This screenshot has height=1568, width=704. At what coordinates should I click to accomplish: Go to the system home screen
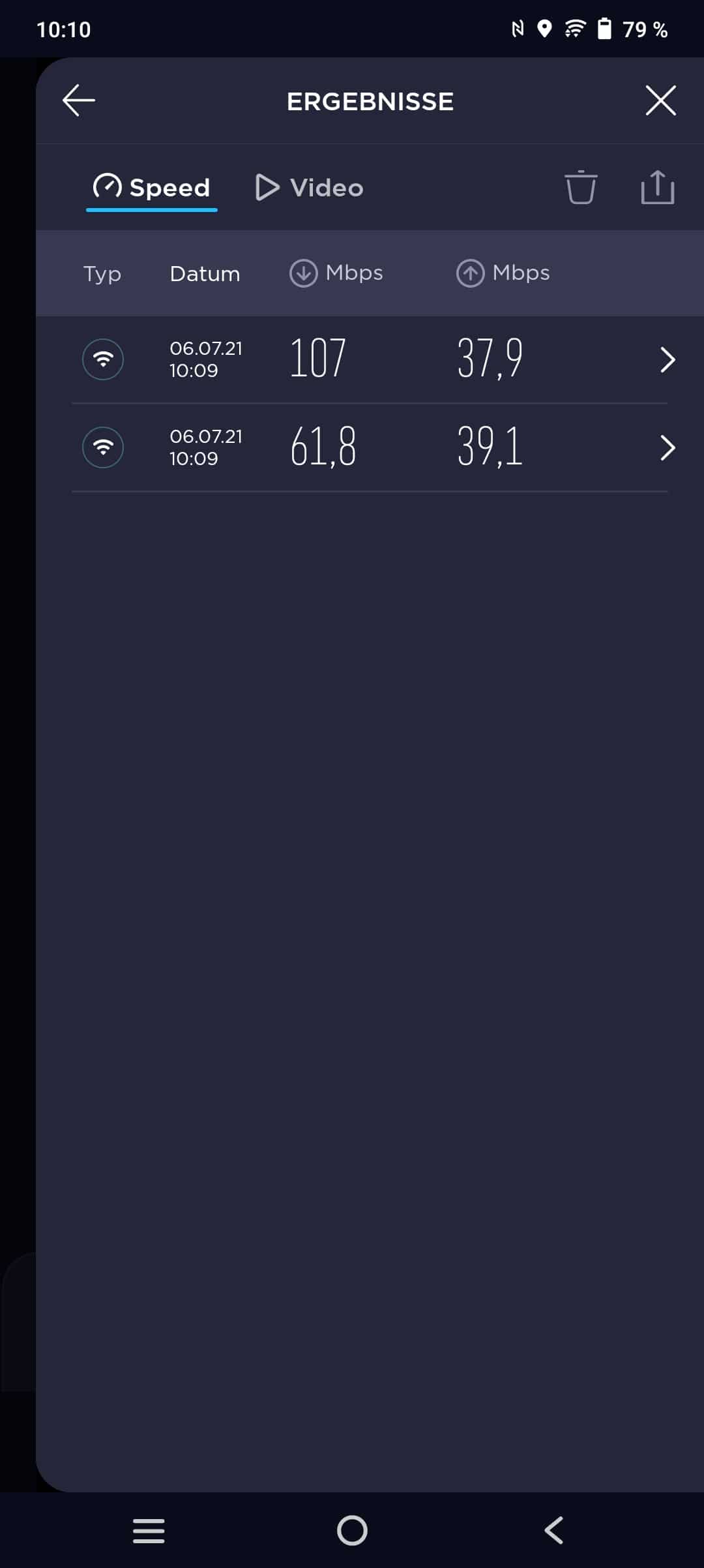[x=352, y=1530]
